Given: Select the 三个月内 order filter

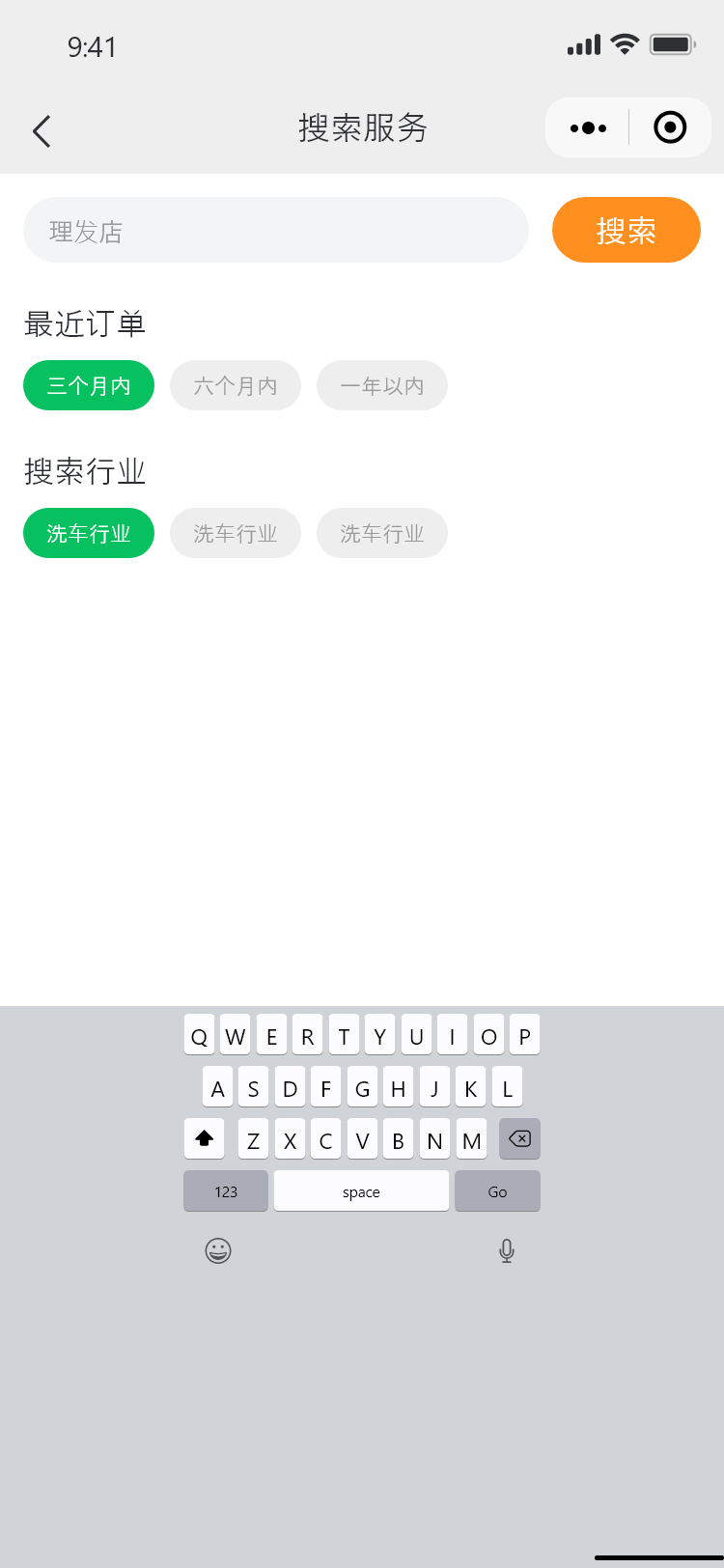Looking at the screenshot, I should point(89,386).
